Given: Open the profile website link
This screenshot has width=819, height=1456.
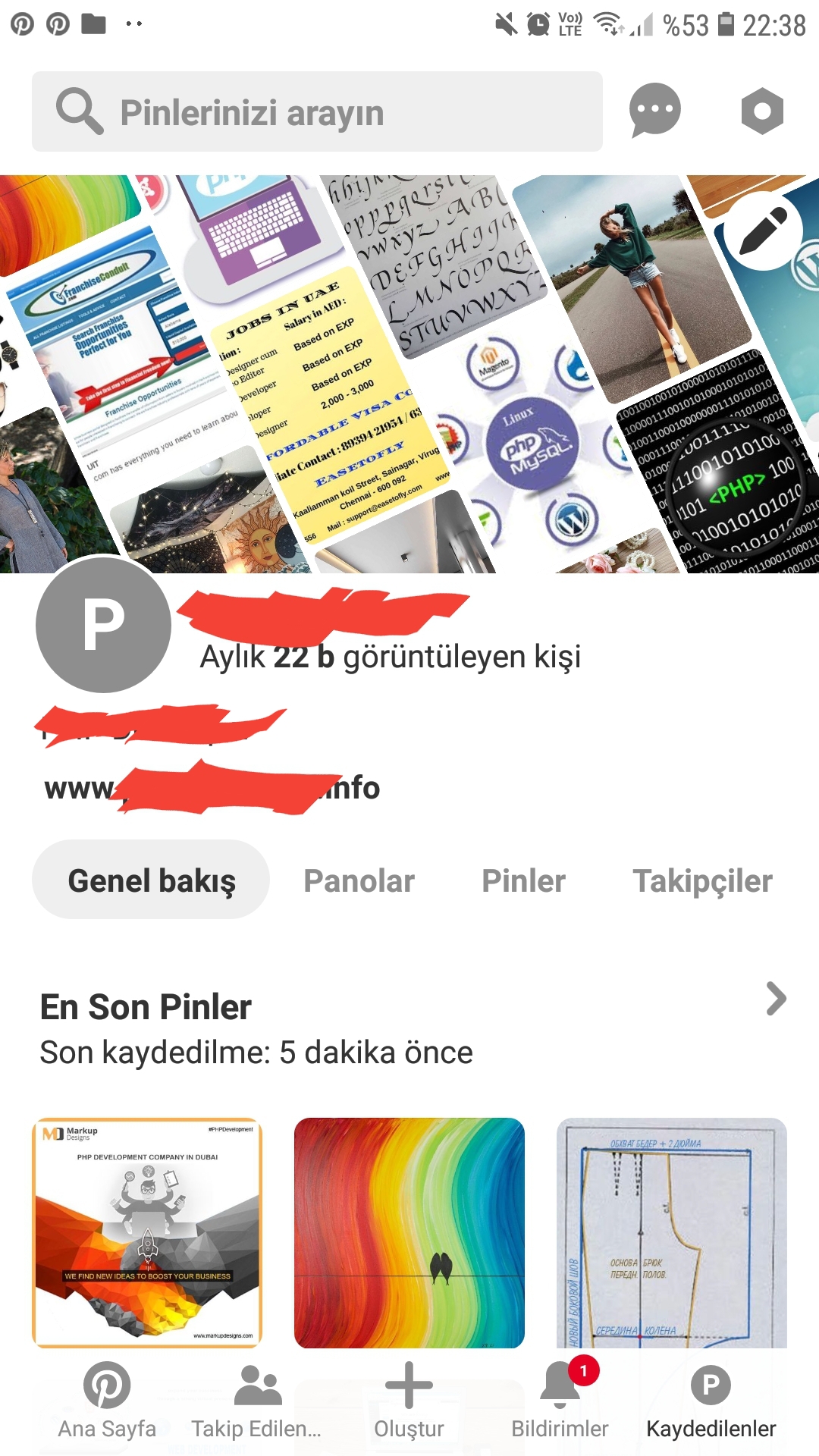Looking at the screenshot, I should 212,789.
